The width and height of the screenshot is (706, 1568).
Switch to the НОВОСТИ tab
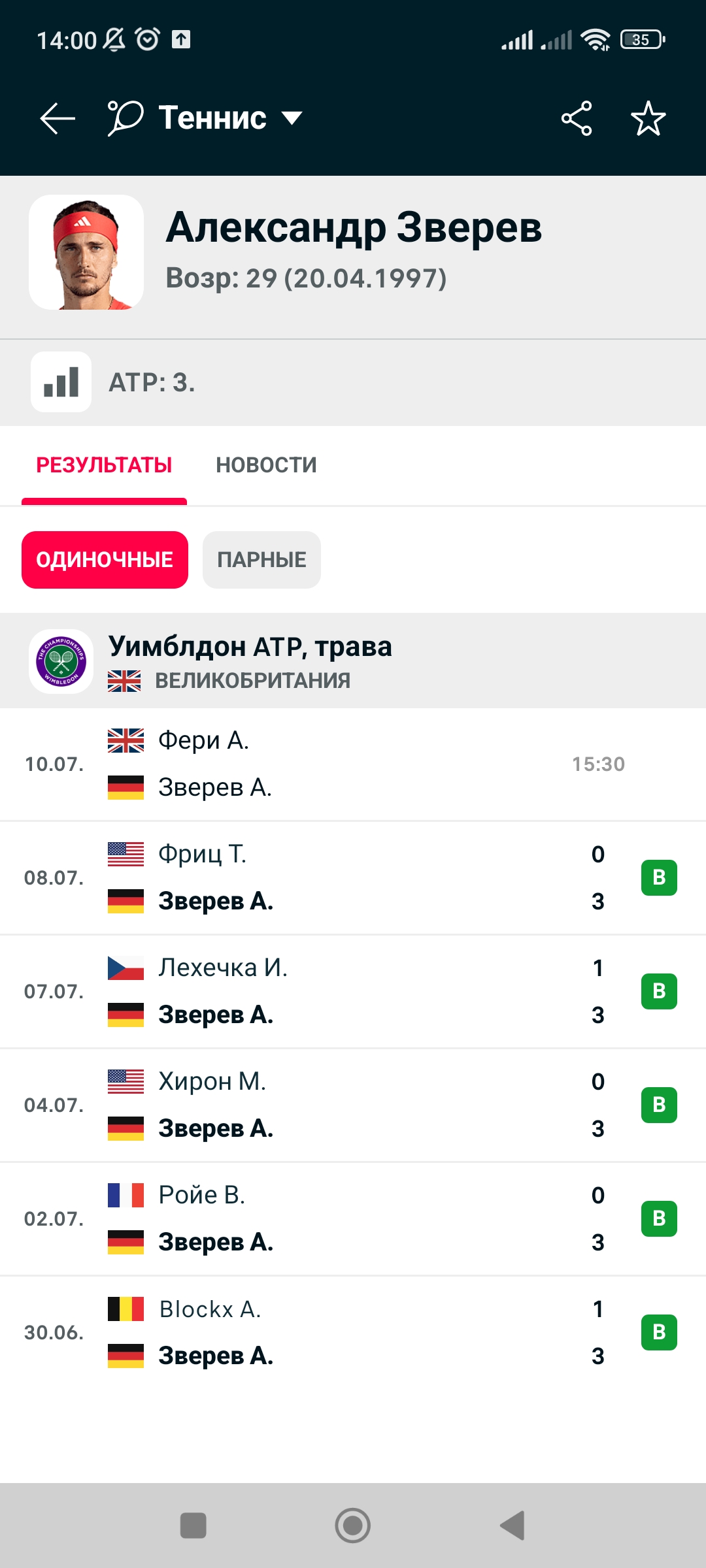(266, 465)
